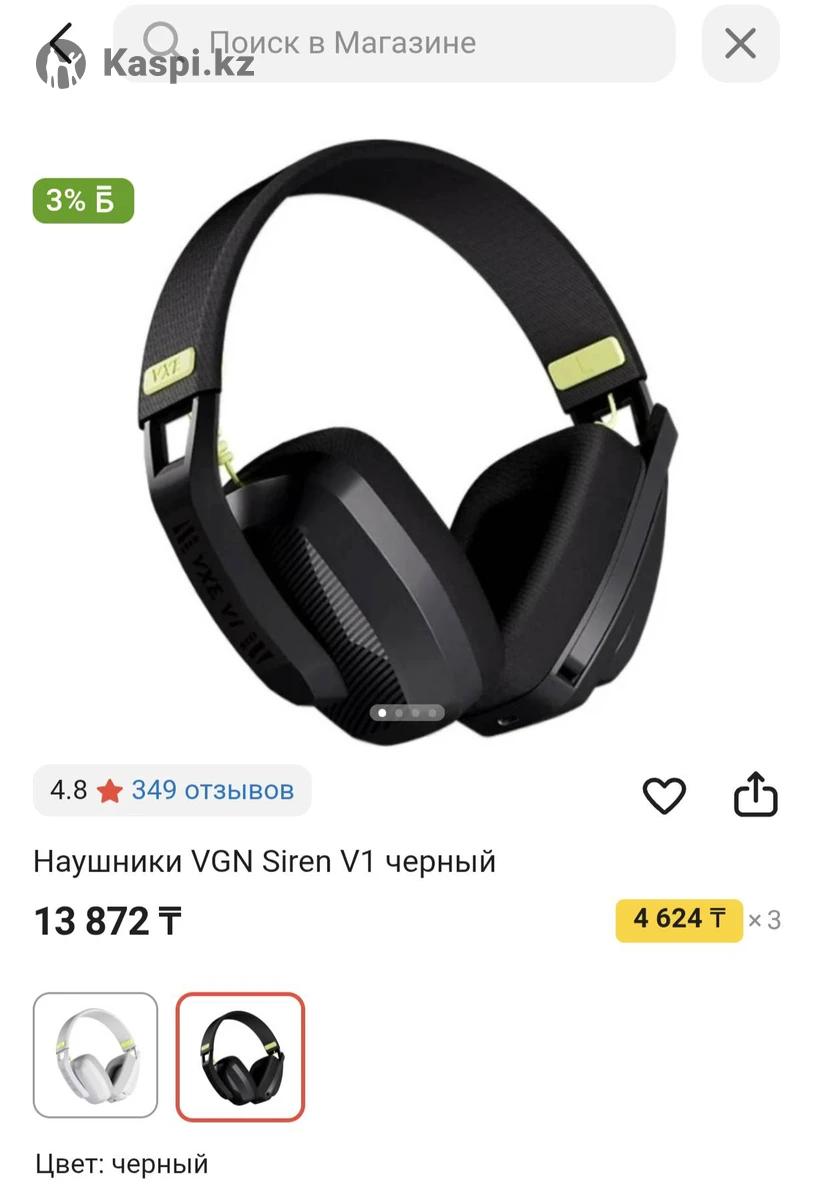The image size is (814, 1200).
Task: Go back using the arrow icon
Action: (62, 42)
